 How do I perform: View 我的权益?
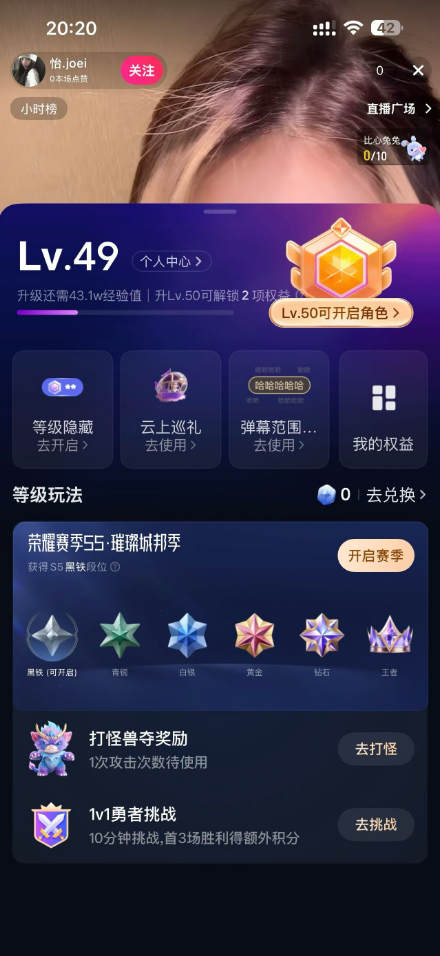(383, 409)
